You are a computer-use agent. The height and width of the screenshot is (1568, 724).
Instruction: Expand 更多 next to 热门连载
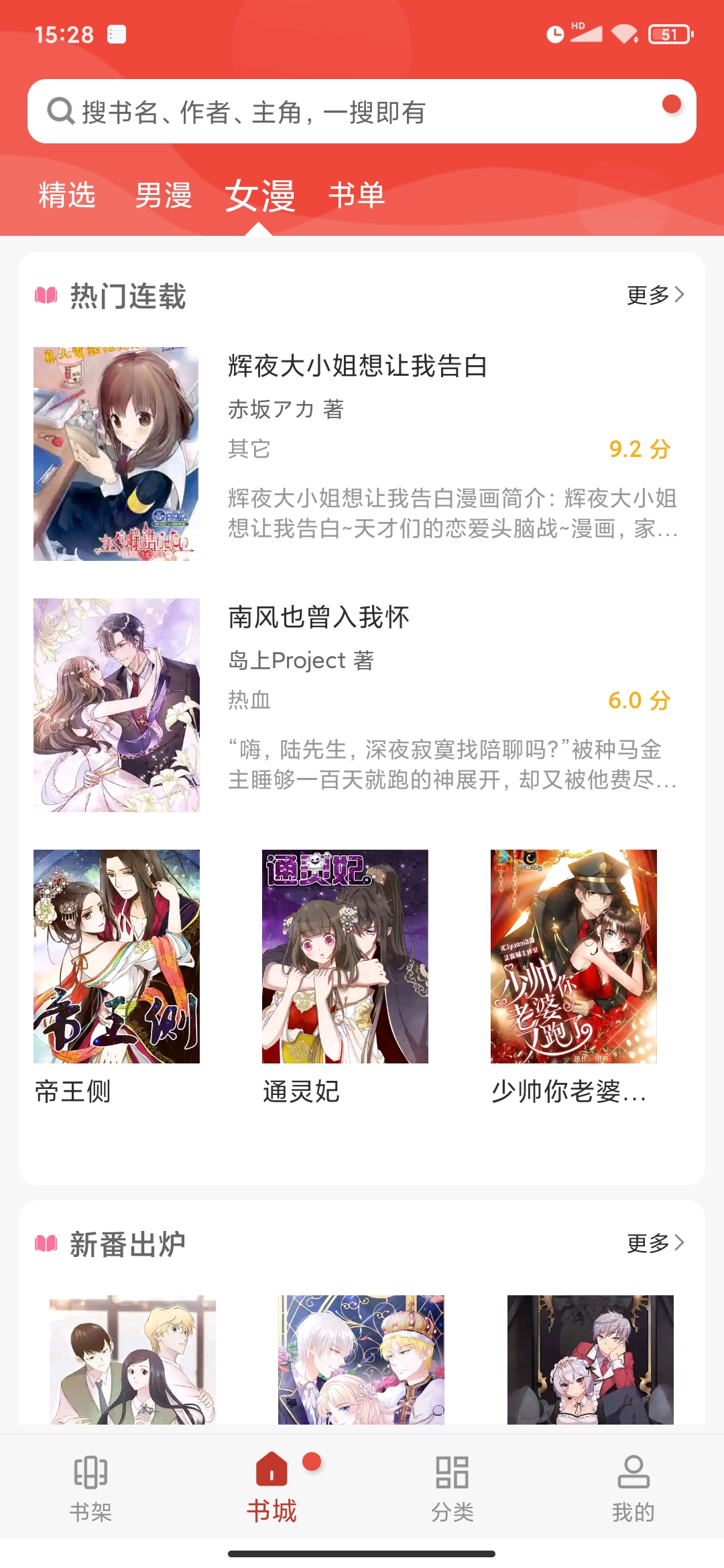coord(648,294)
